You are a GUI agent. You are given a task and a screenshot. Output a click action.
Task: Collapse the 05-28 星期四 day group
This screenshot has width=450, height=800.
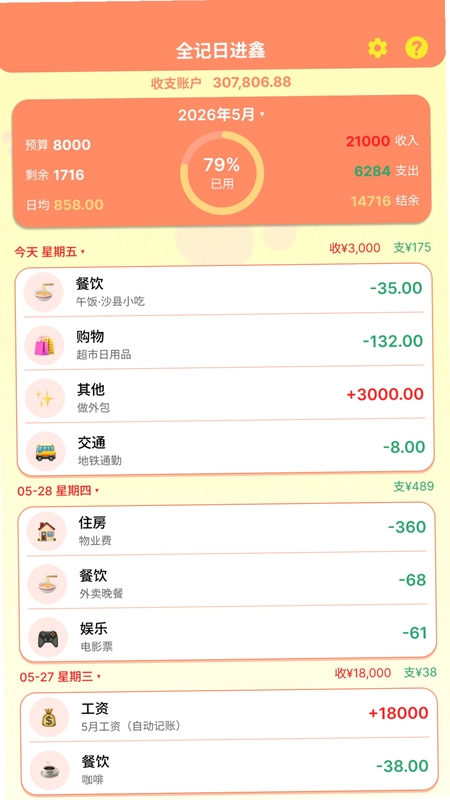[x=58, y=491]
